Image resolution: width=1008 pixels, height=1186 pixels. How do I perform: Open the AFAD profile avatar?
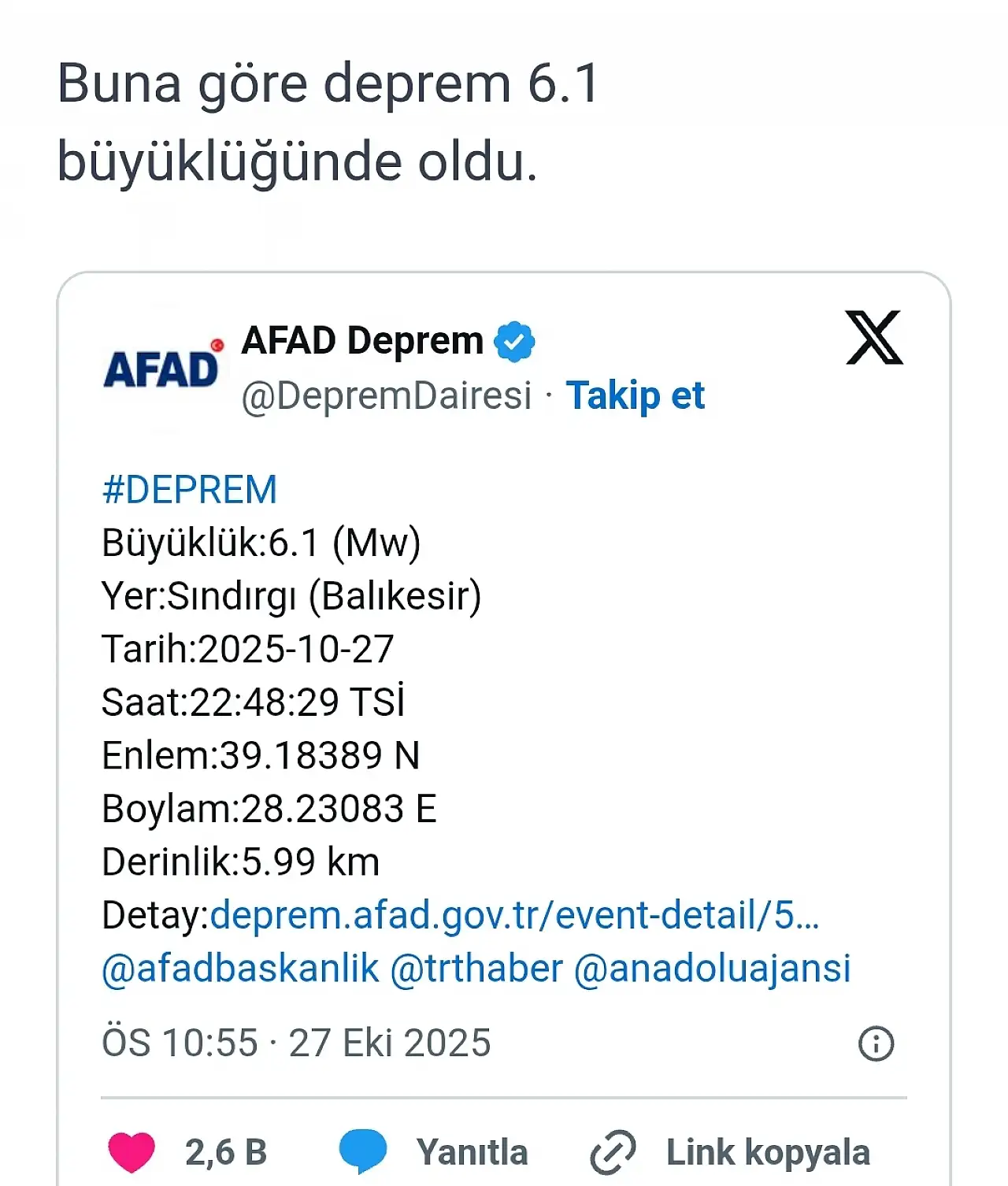[x=162, y=366]
